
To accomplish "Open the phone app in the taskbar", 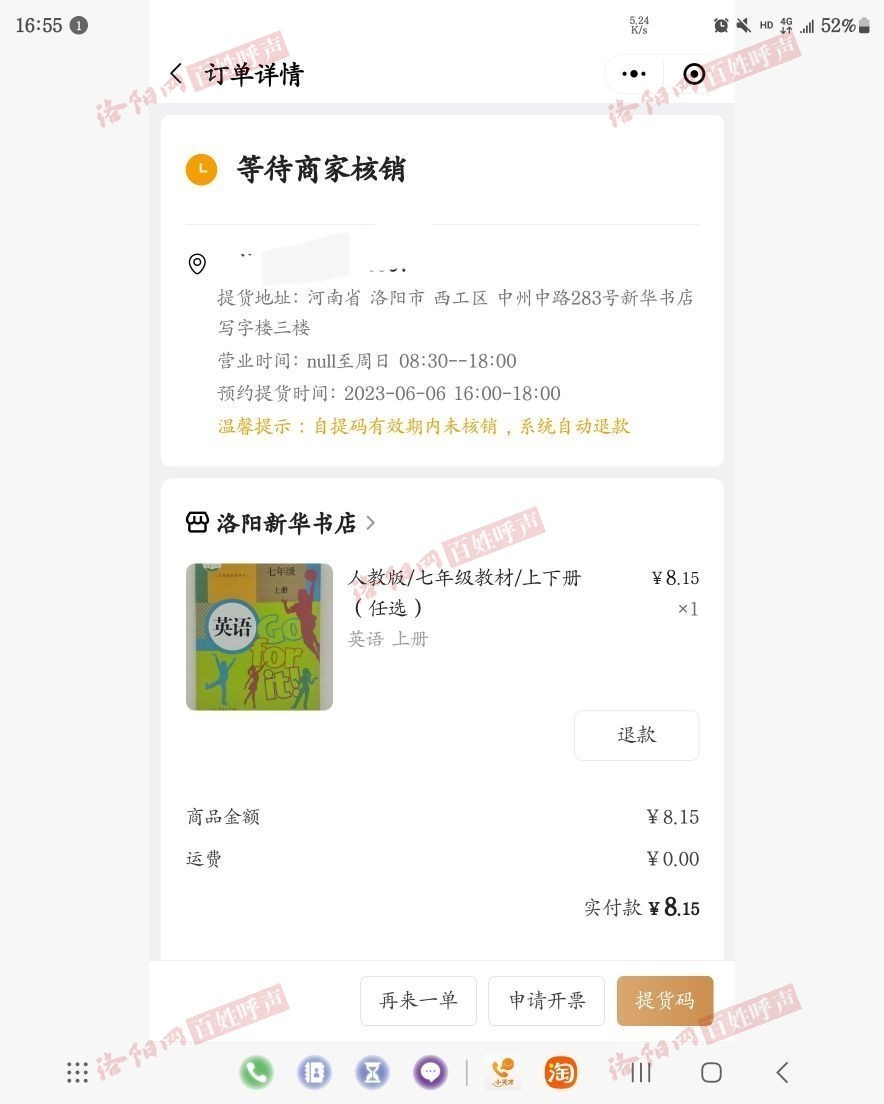I will tap(257, 1073).
